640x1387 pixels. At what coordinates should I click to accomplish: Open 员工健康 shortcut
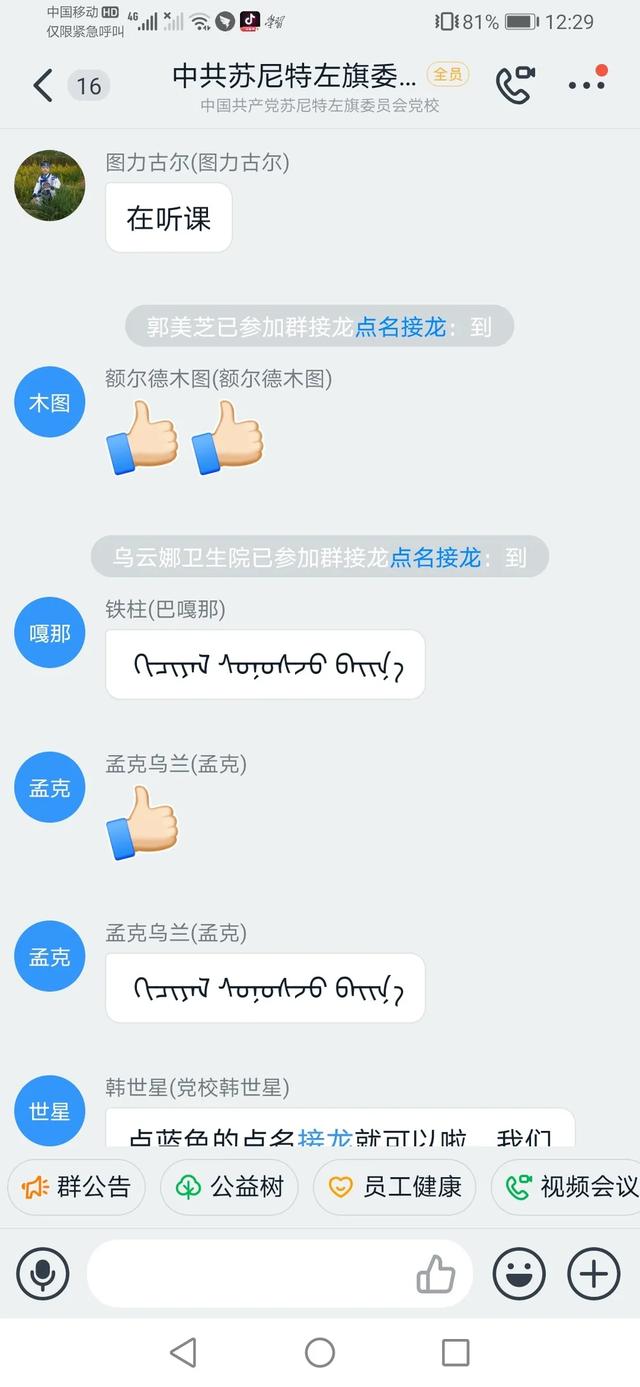[394, 1187]
